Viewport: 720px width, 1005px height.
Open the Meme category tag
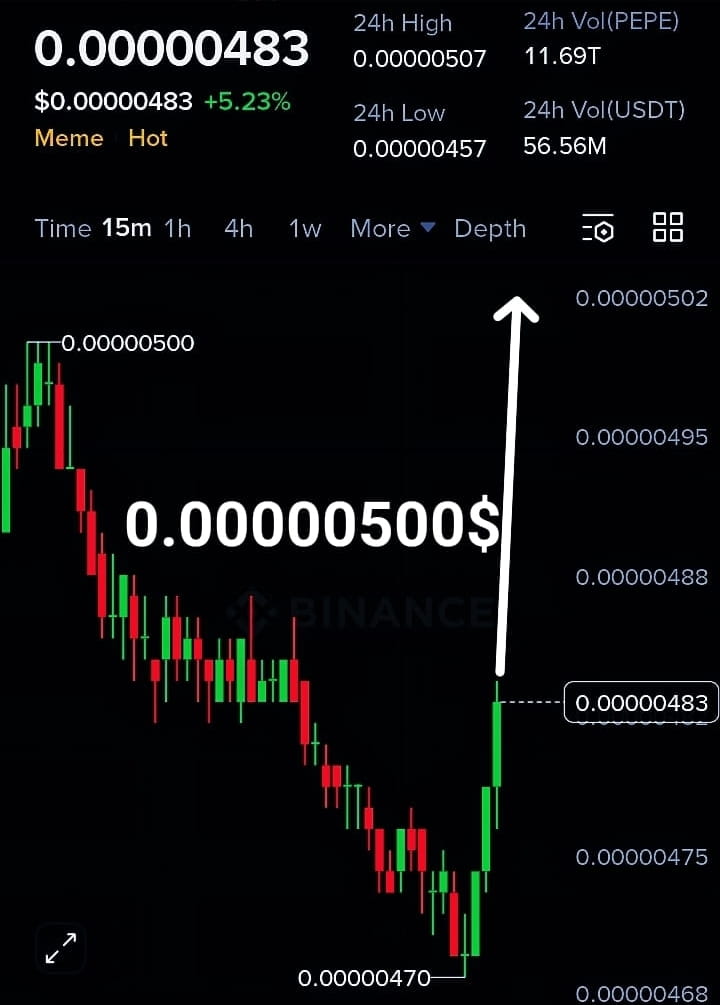coord(69,138)
